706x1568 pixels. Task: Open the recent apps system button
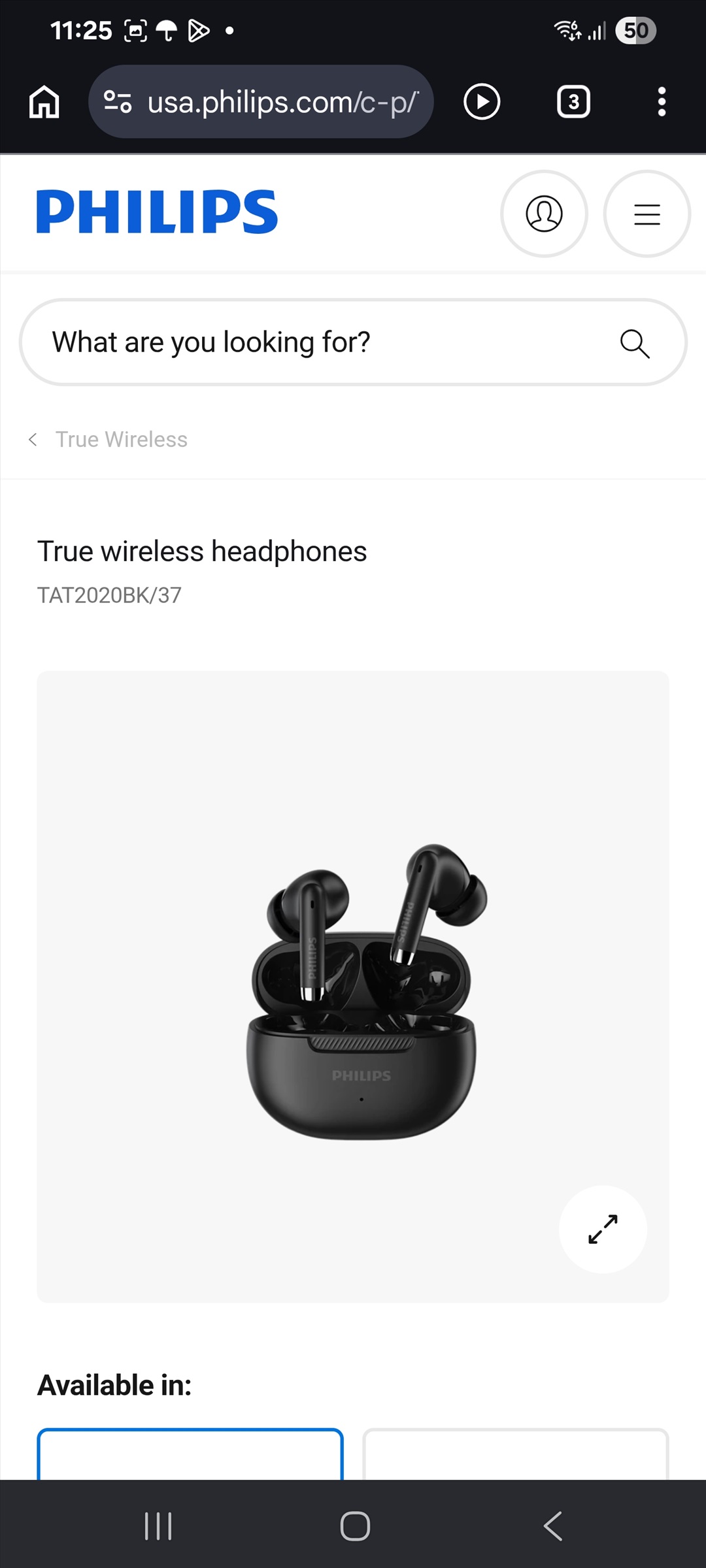[x=158, y=1526]
